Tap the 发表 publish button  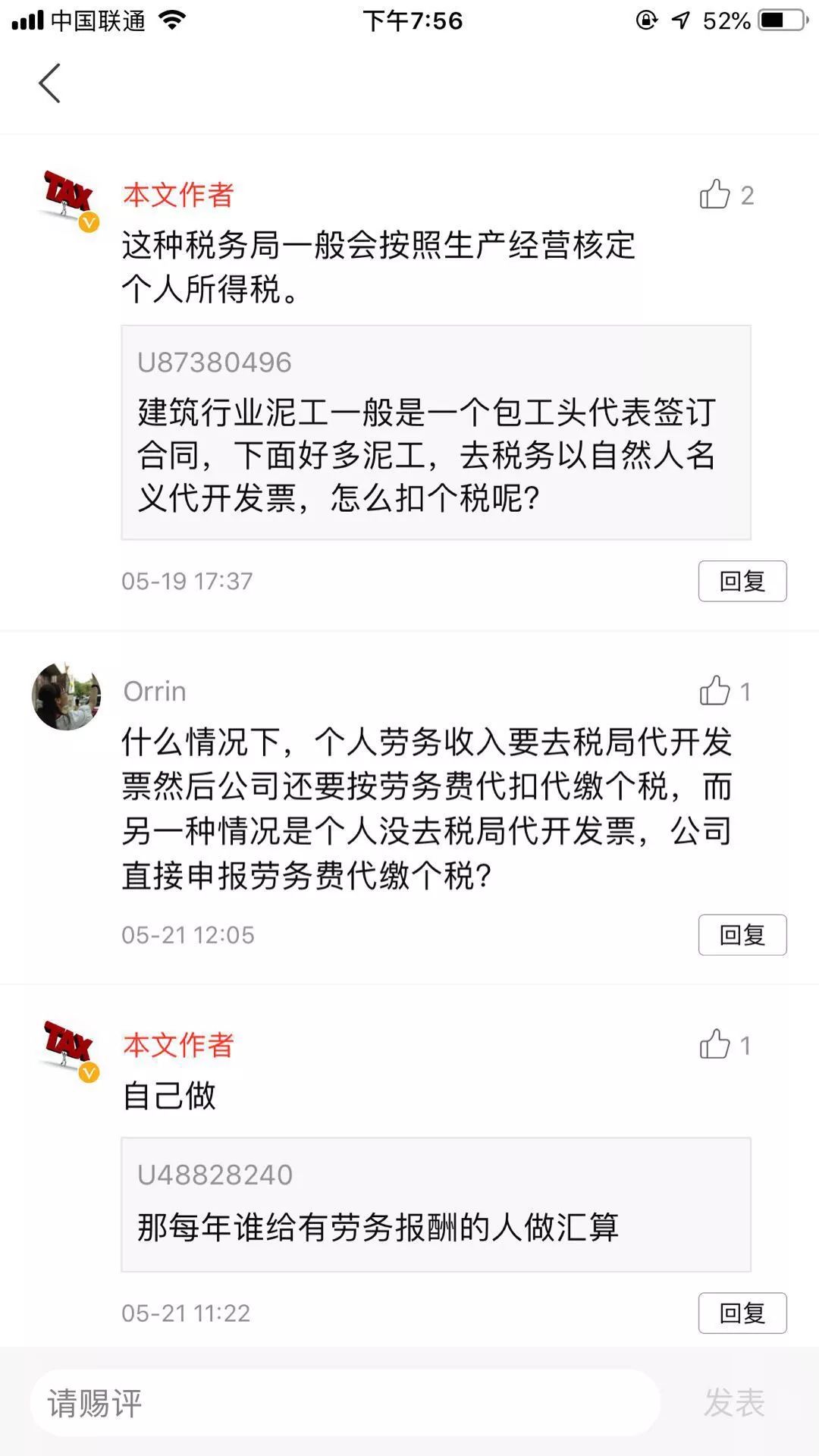[733, 1403]
